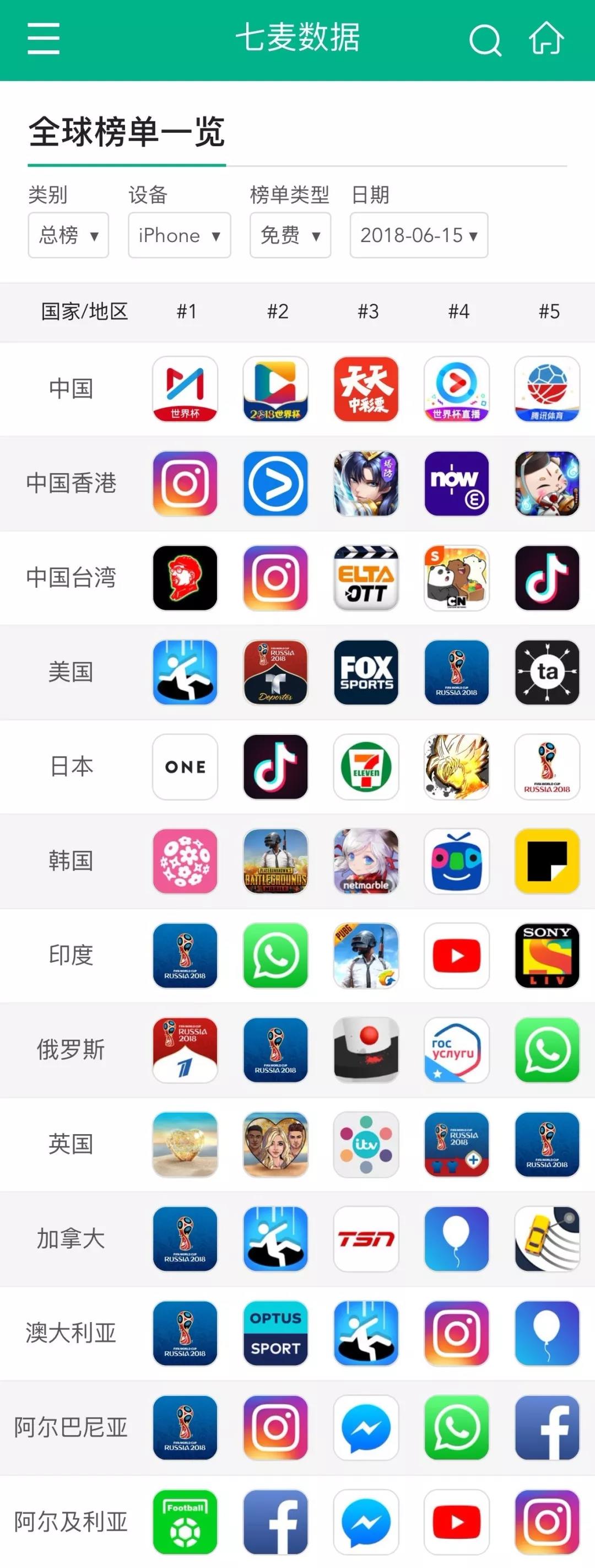Open ELTA OTT in the 中国台湾 row
Viewport: 595px width, 1568px height.
[366, 578]
